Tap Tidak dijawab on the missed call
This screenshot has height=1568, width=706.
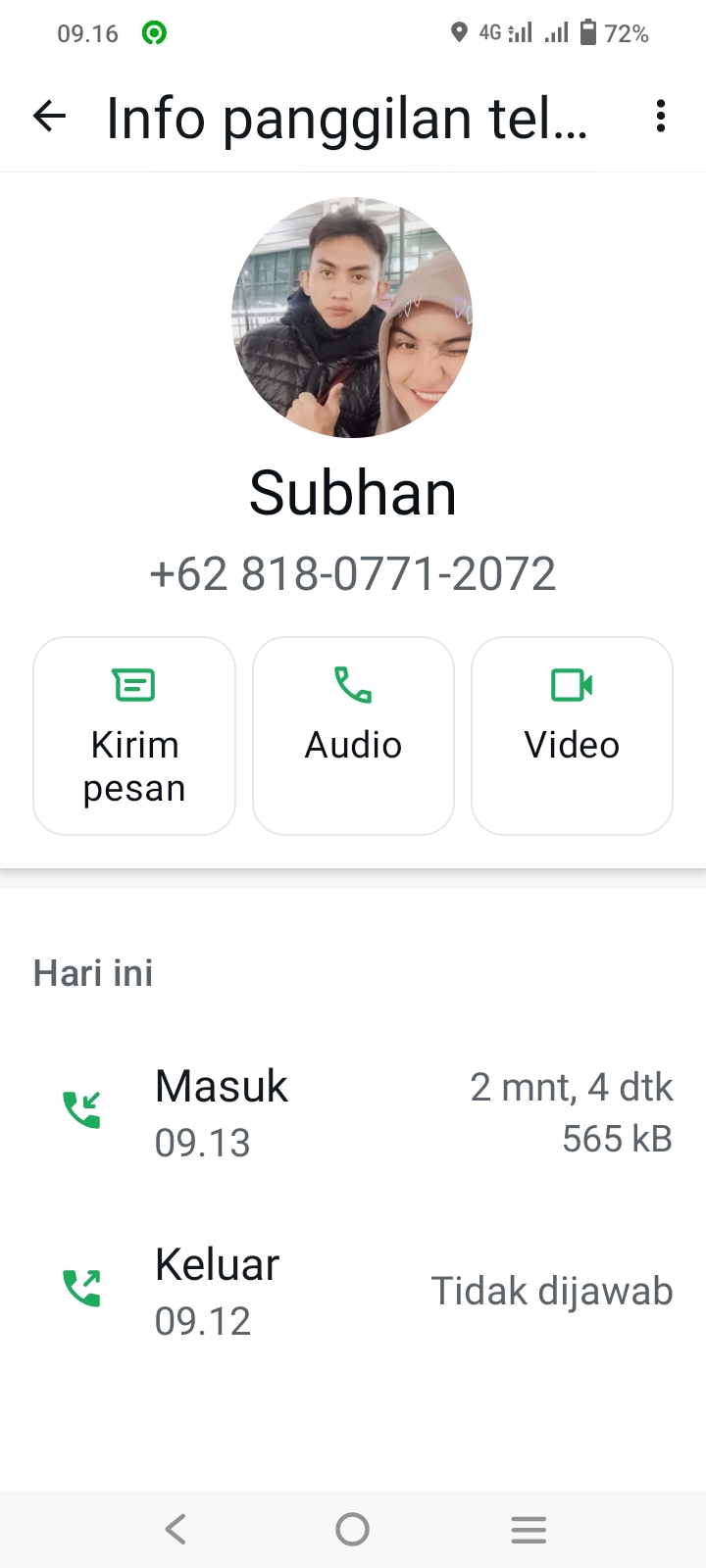(552, 1291)
